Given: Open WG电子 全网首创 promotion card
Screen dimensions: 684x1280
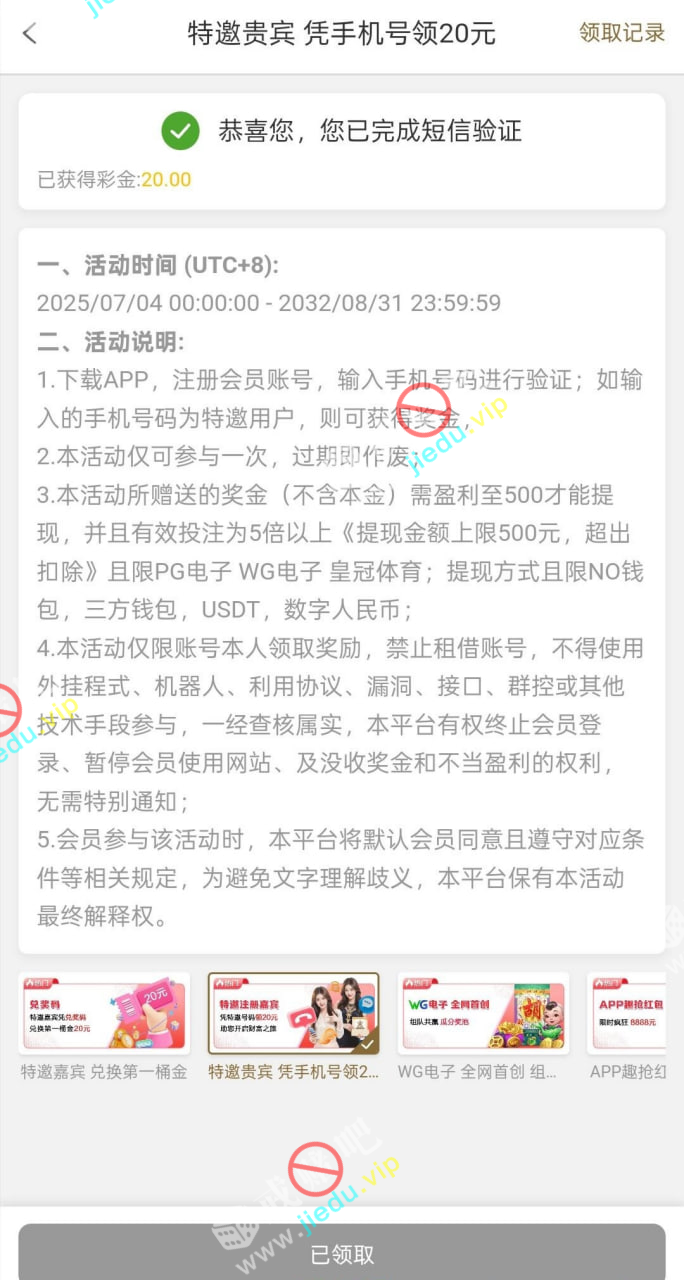Looking at the screenshot, I should click(483, 1014).
